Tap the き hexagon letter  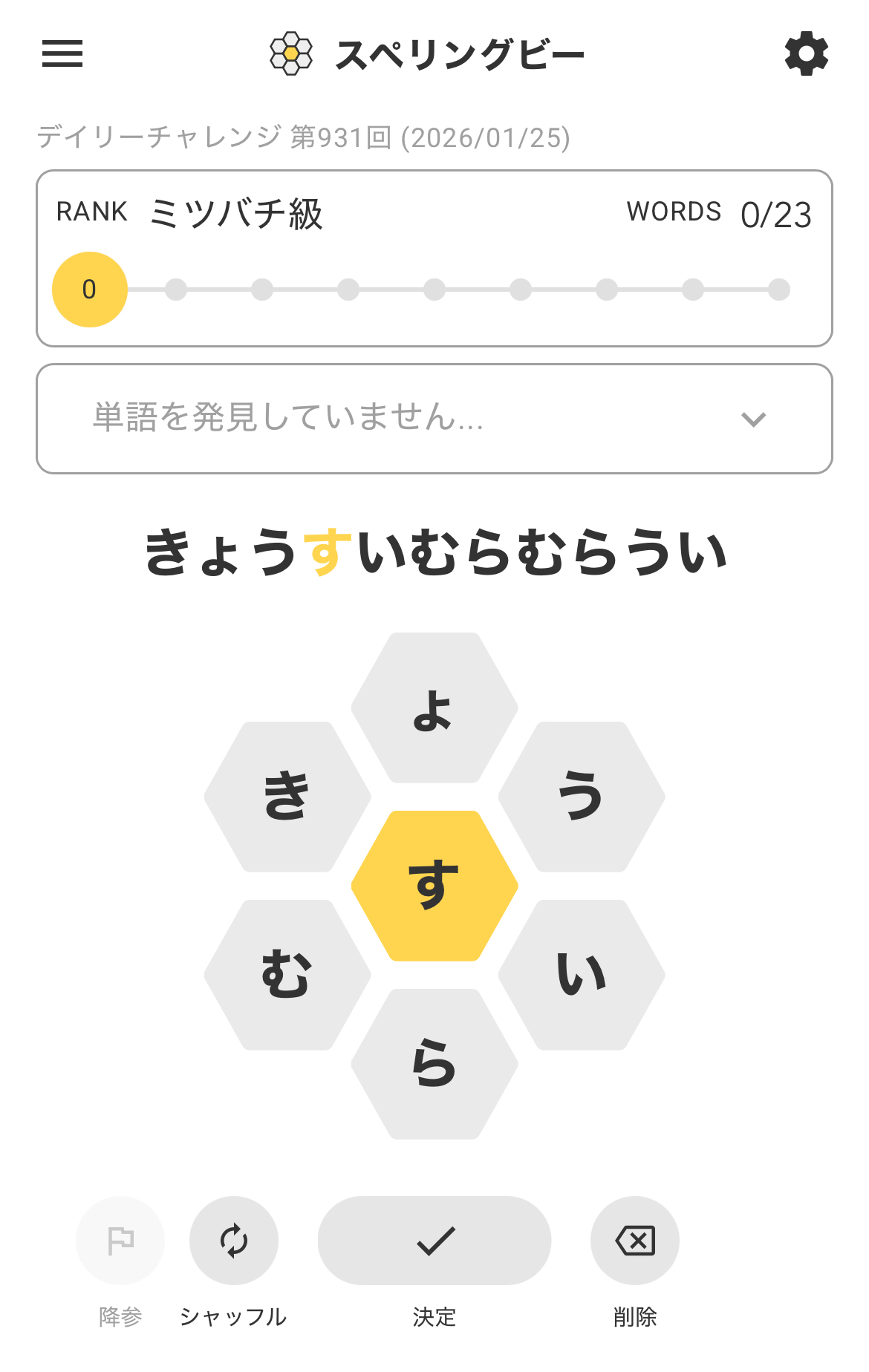click(x=287, y=797)
